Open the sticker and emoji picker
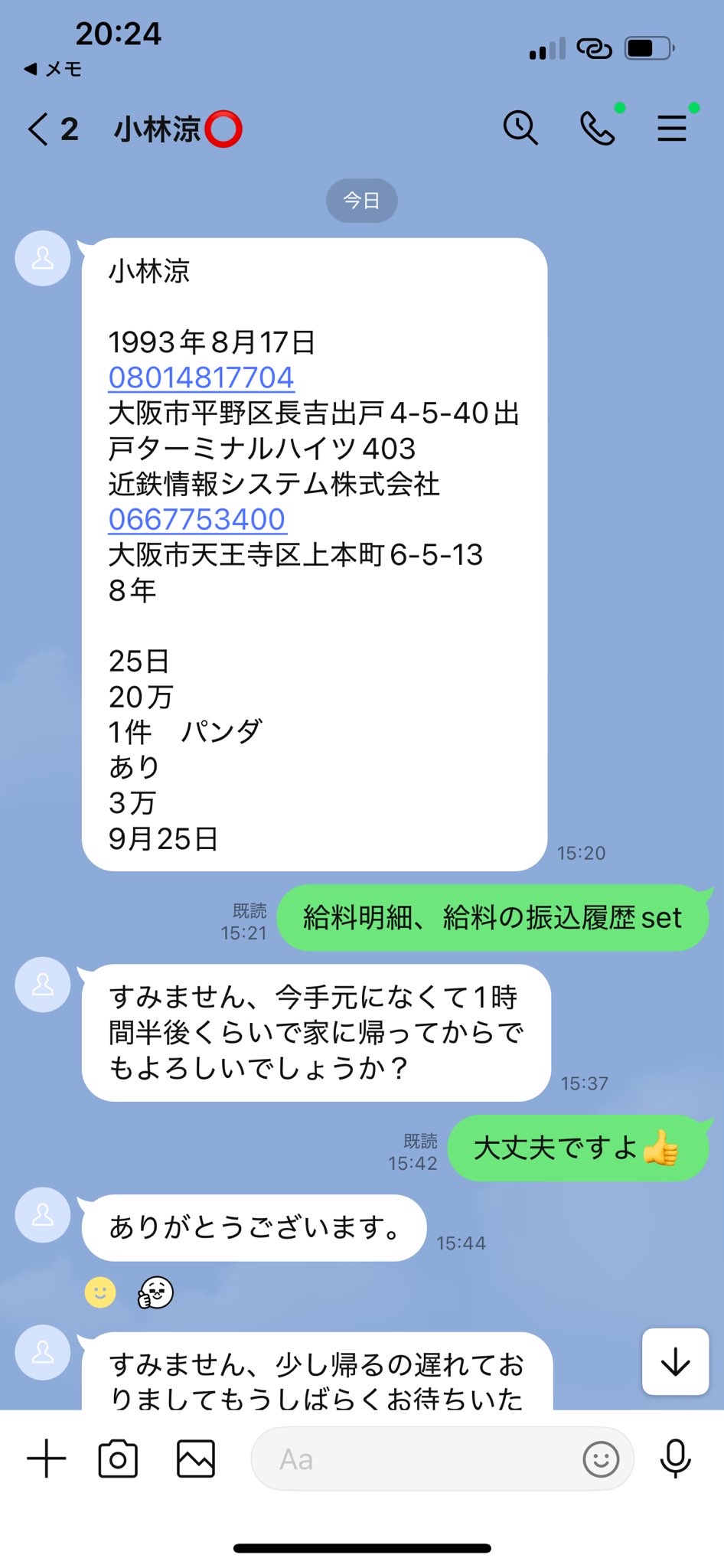Viewport: 724px width, 1568px height. pos(601,1459)
